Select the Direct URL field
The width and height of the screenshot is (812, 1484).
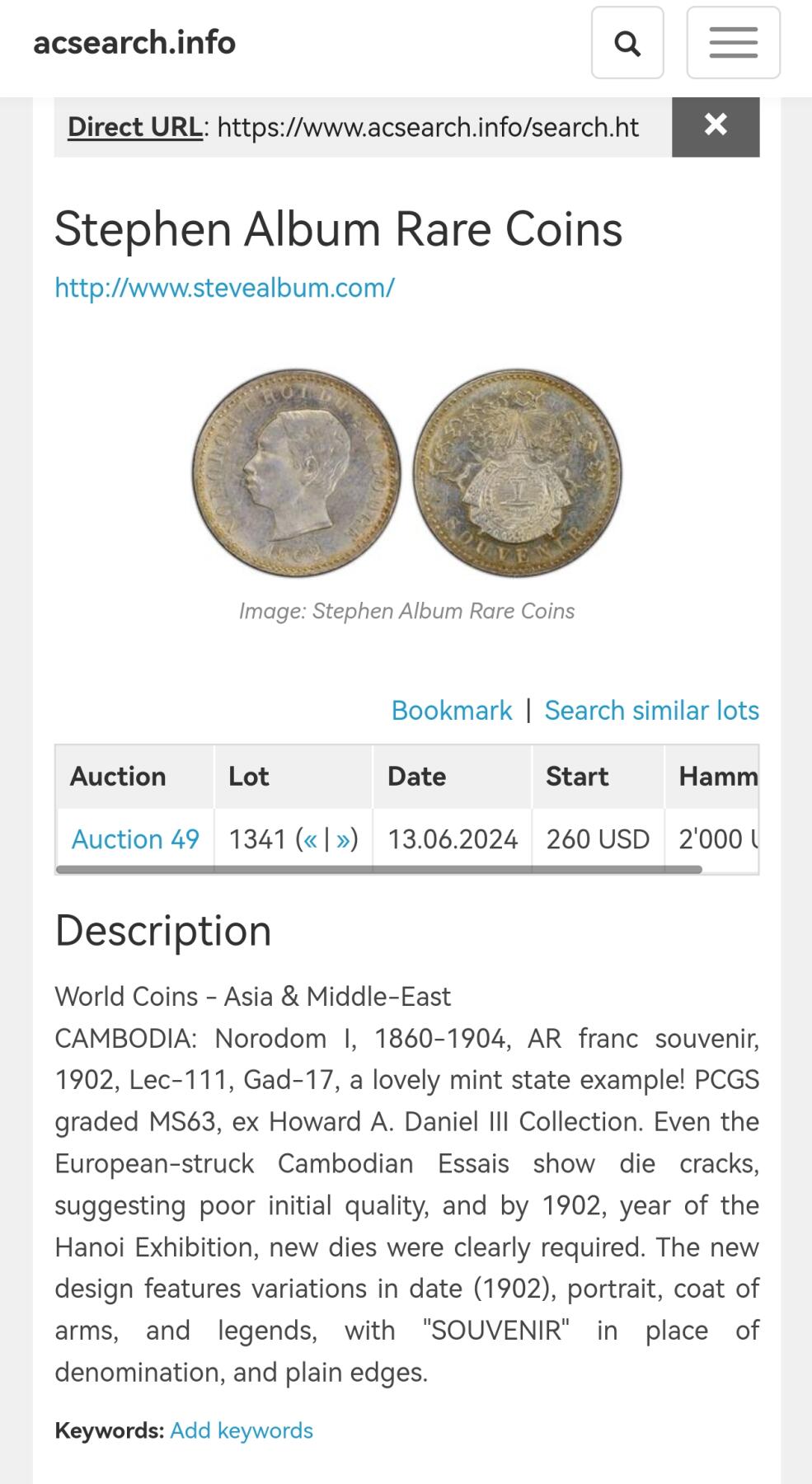click(x=427, y=128)
